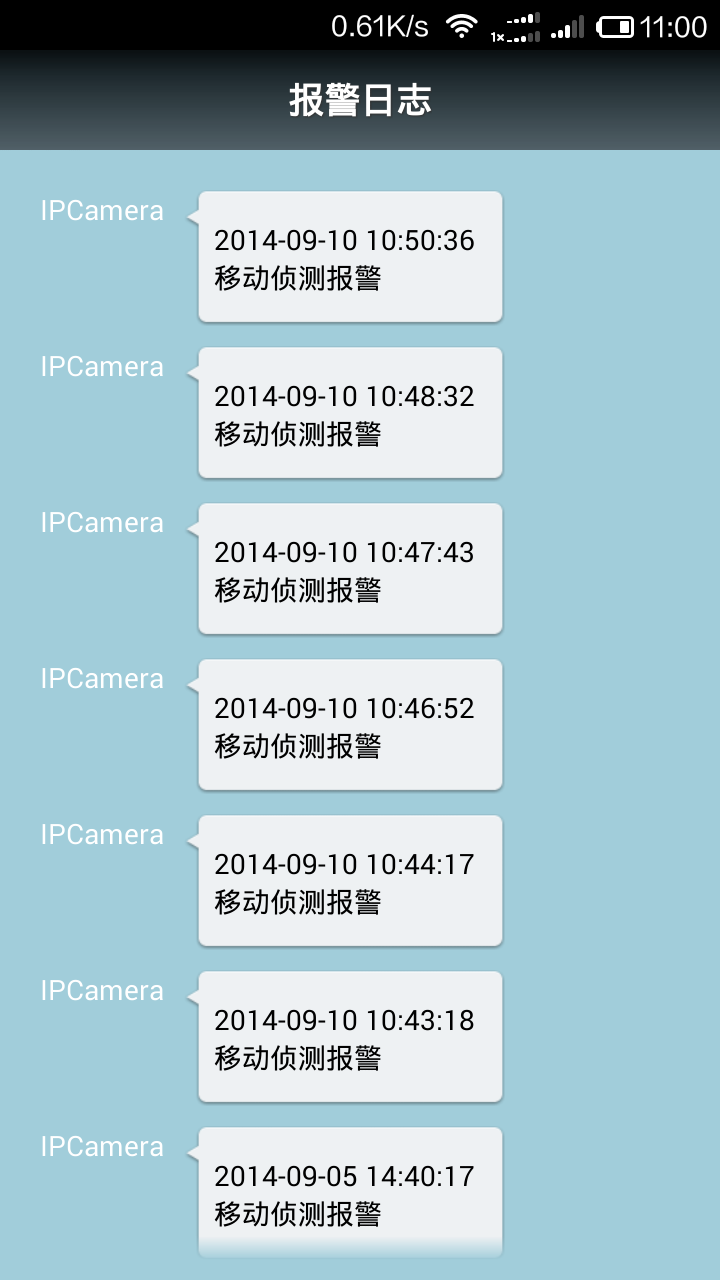Image resolution: width=720 pixels, height=1280 pixels.
Task: Open the motion alarm from 10:44:17
Action: pos(350,881)
